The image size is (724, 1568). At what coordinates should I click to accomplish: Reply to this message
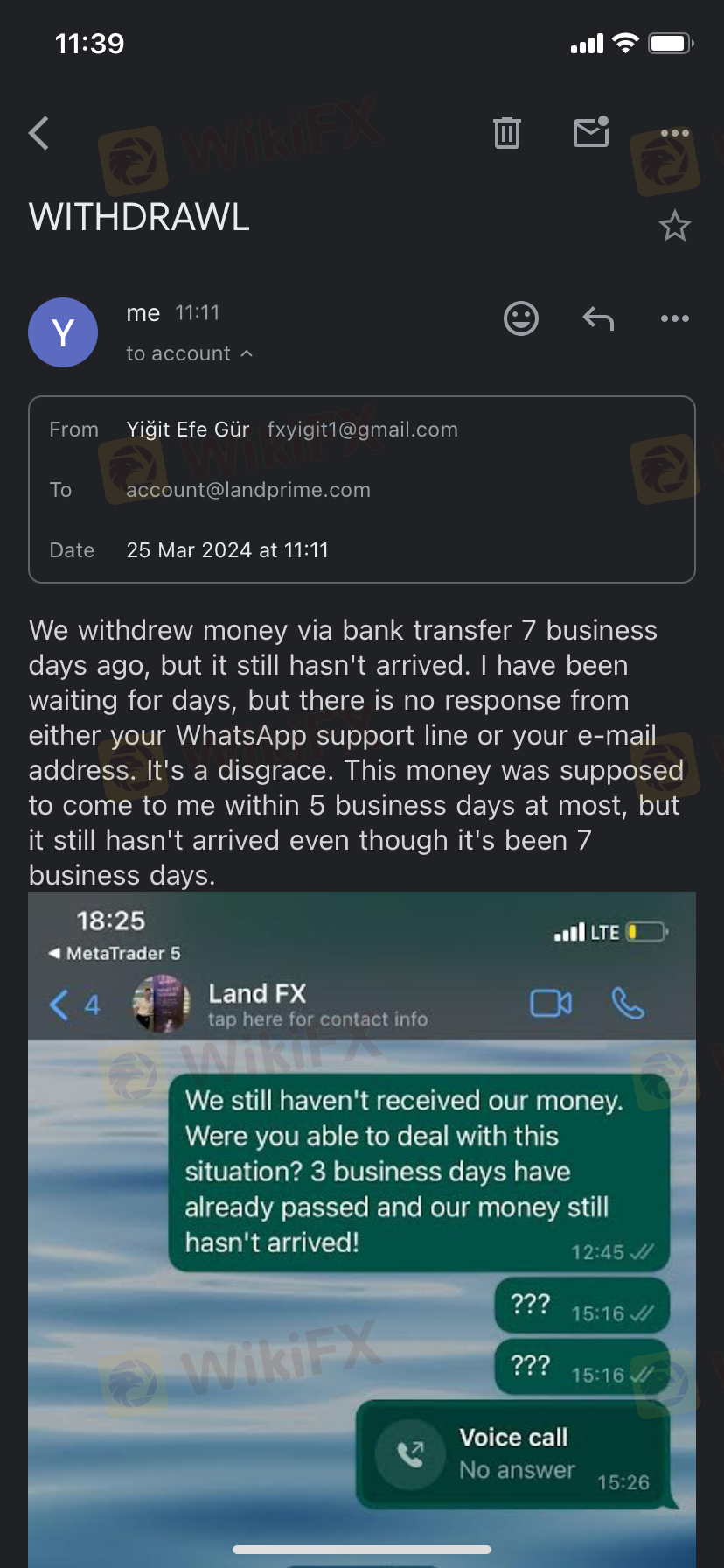[598, 318]
